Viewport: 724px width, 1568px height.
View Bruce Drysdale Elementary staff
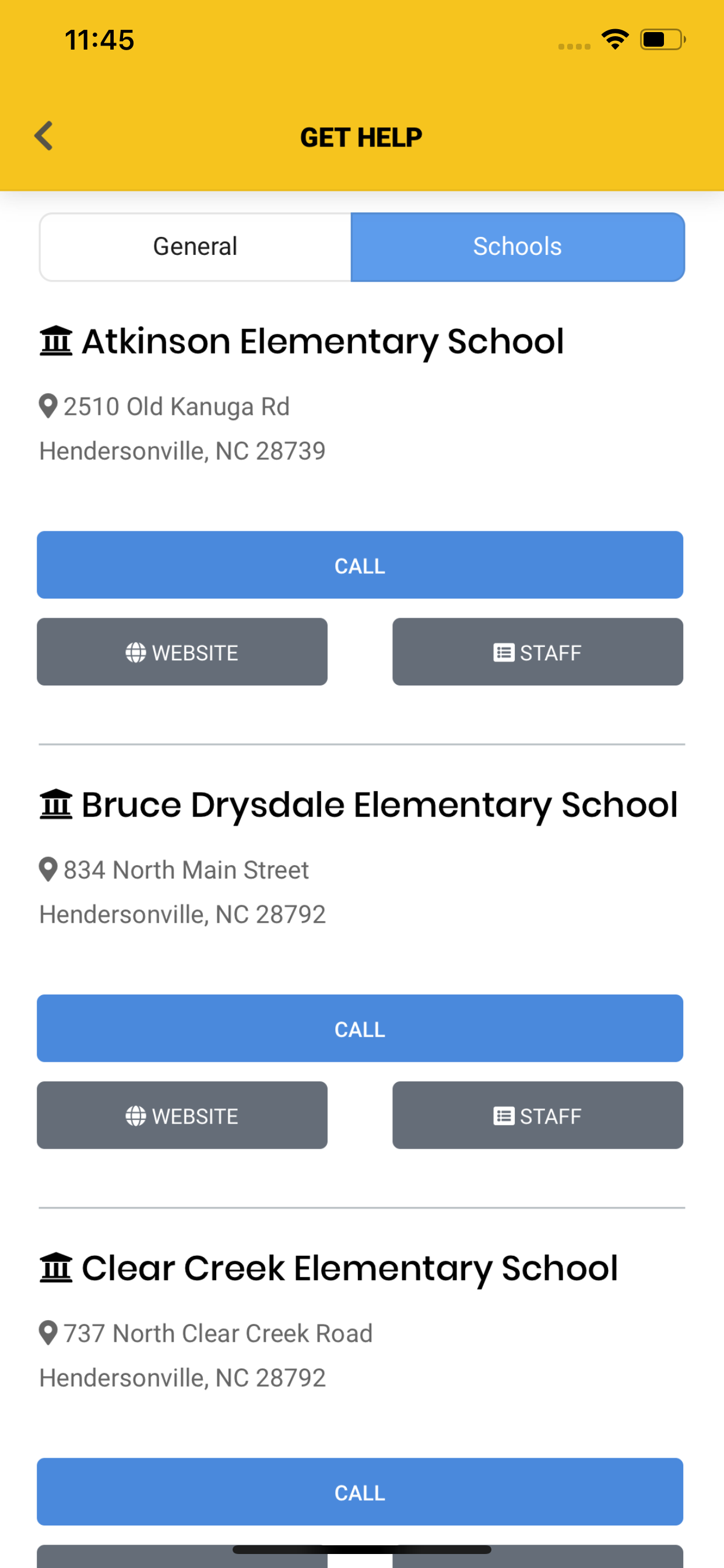(538, 1115)
